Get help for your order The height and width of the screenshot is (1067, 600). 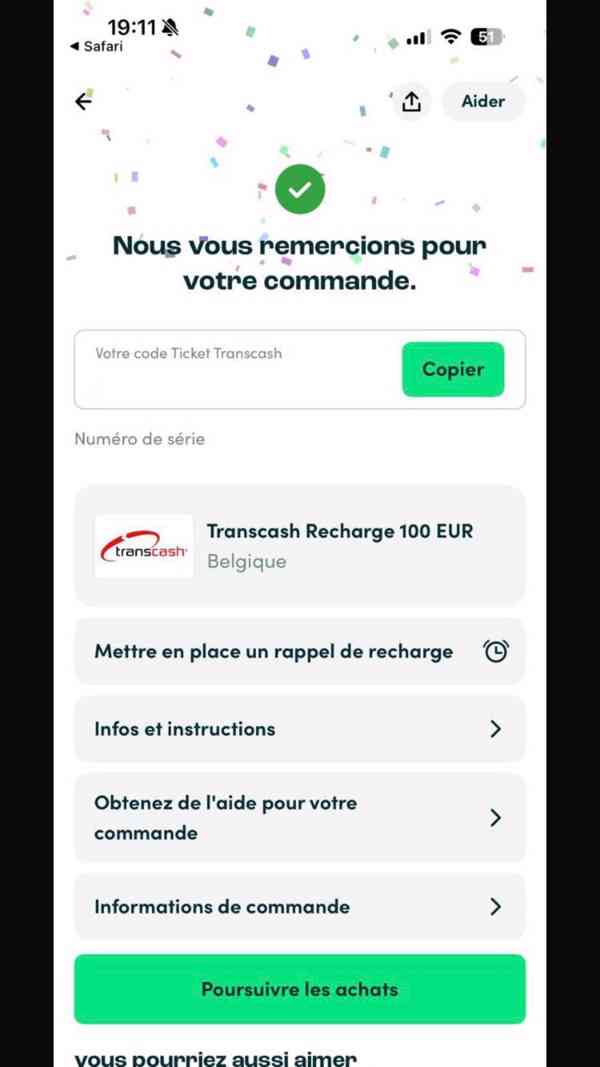tap(300, 818)
